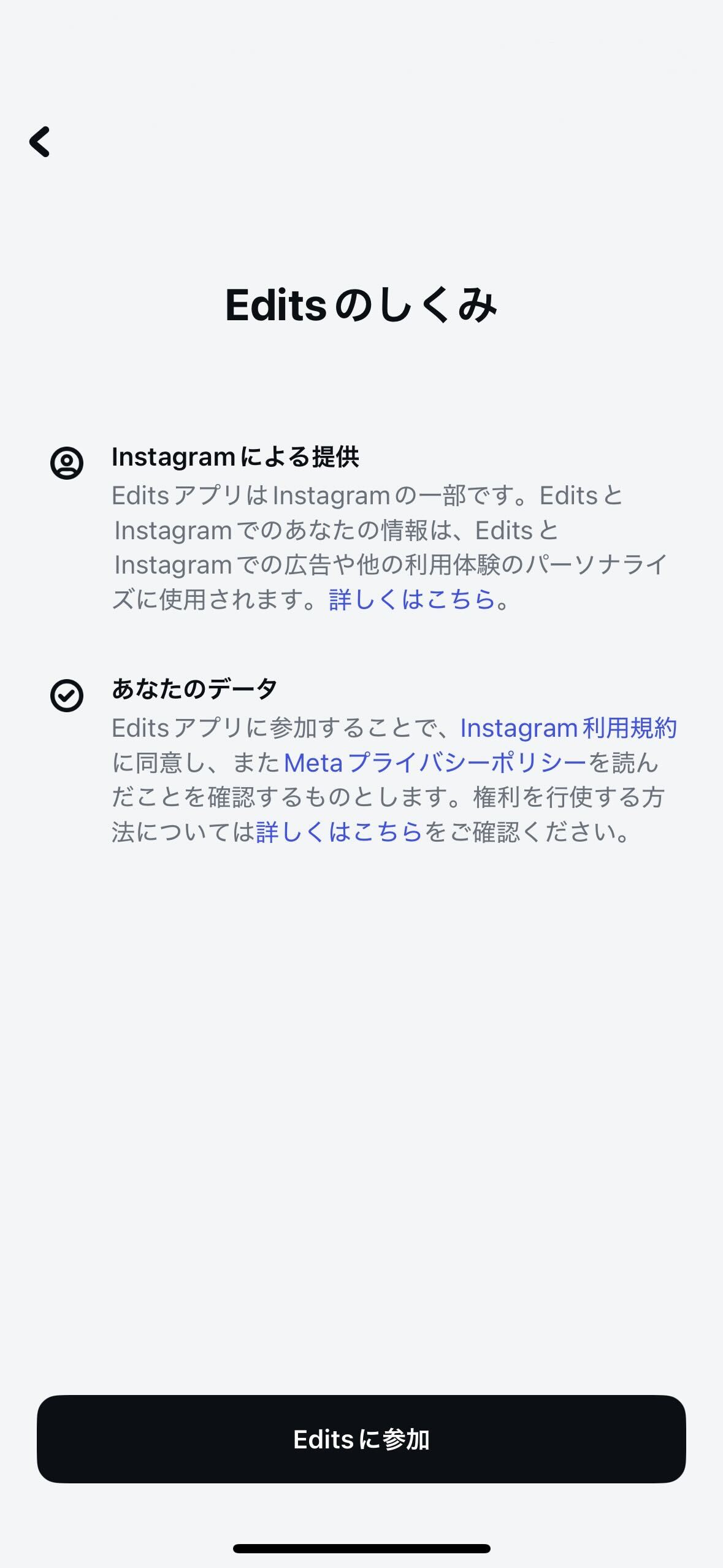Open the Instagram利用規約 link
The image size is (723, 1568).
(x=568, y=728)
